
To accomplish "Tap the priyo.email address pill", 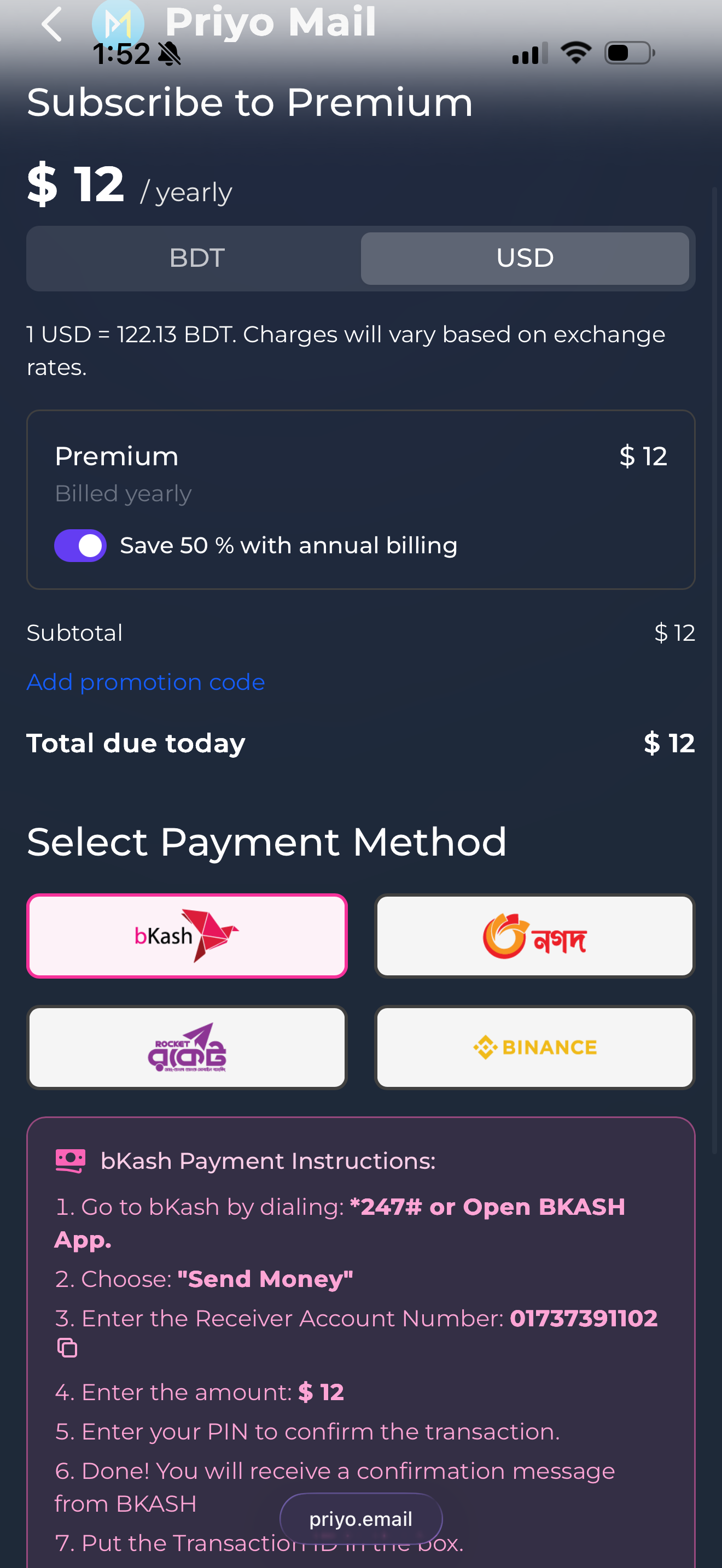I will pos(360,1519).
